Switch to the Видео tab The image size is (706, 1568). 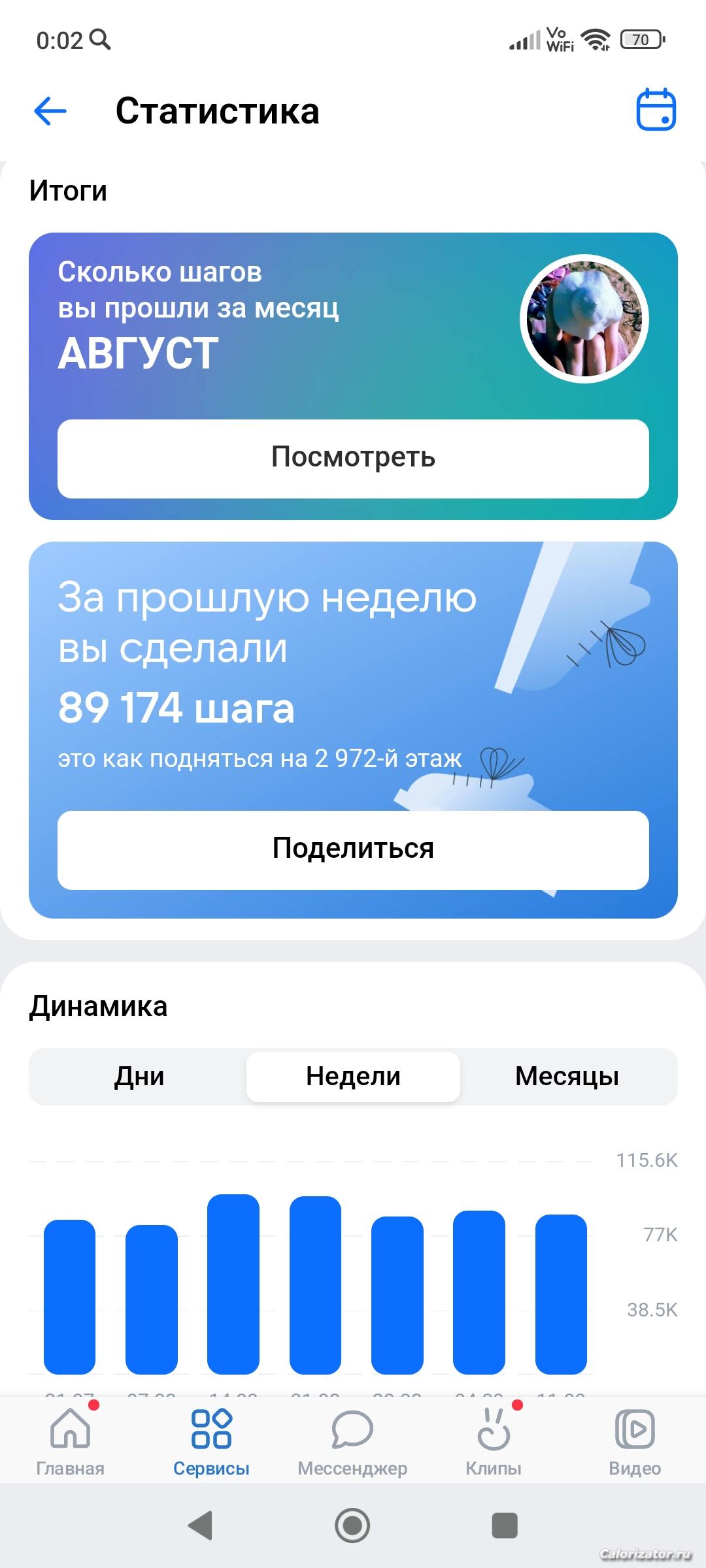click(635, 1441)
